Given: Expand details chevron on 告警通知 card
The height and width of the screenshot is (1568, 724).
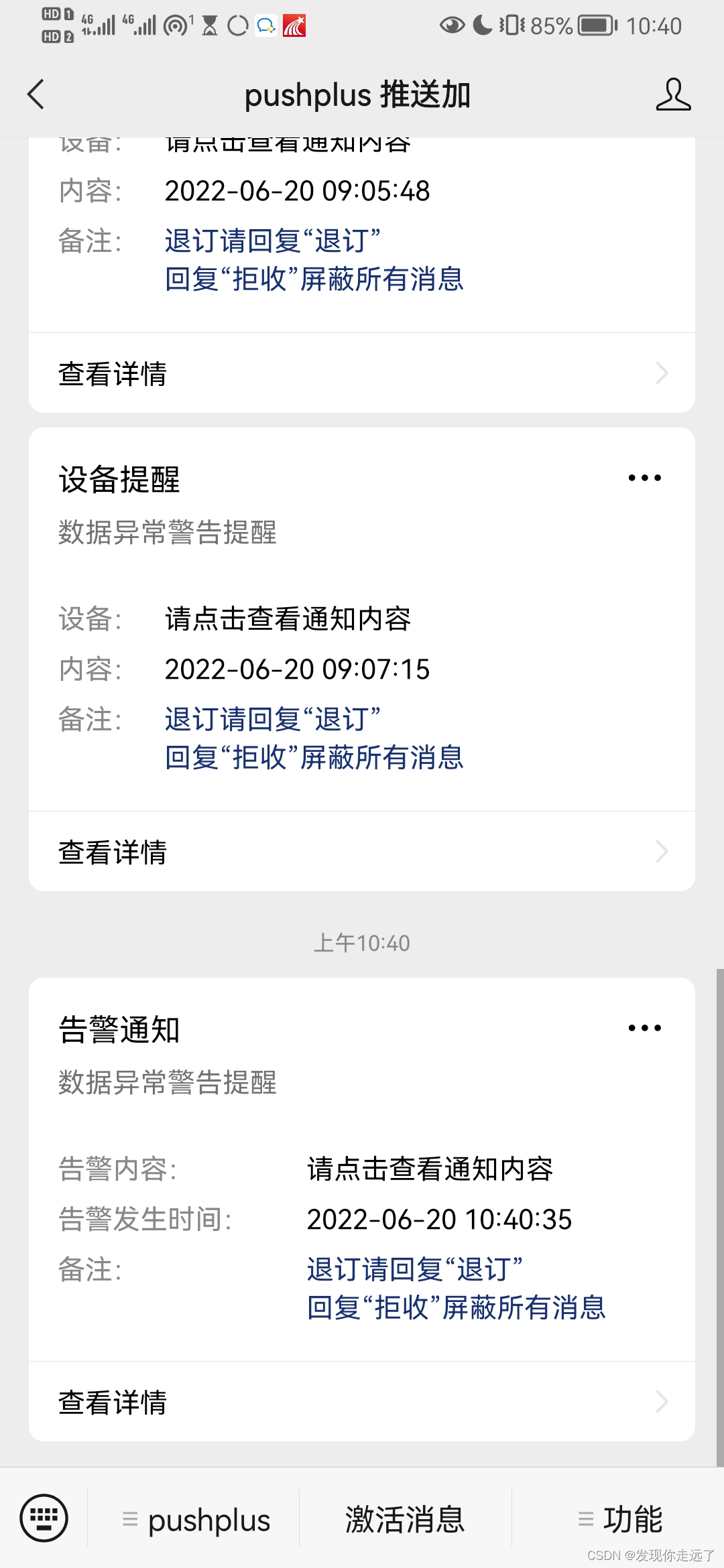Looking at the screenshot, I should pyautogui.click(x=662, y=1402).
